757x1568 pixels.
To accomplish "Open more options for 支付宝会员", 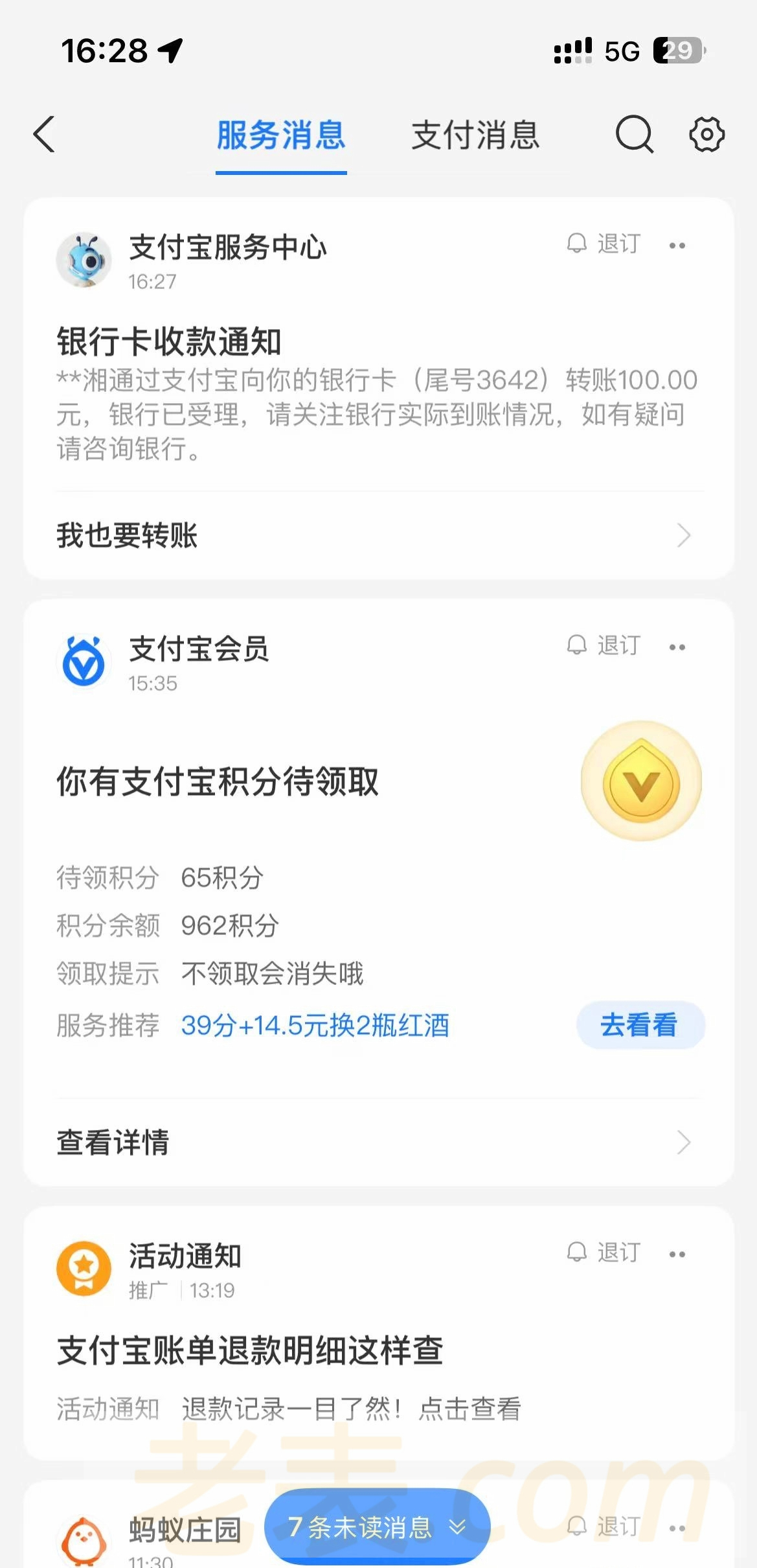I will (677, 647).
